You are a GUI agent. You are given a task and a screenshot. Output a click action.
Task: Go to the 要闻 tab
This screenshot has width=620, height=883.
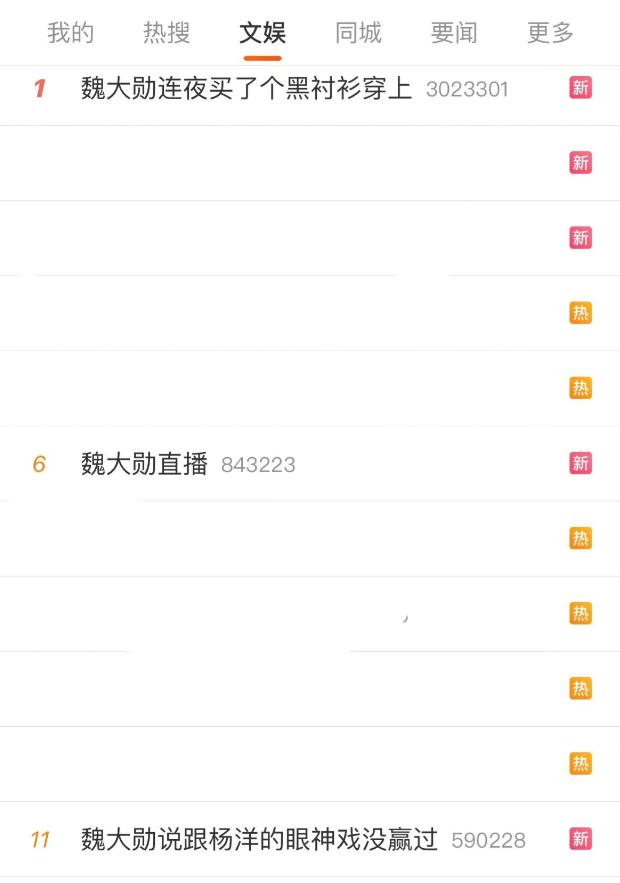[x=454, y=33]
